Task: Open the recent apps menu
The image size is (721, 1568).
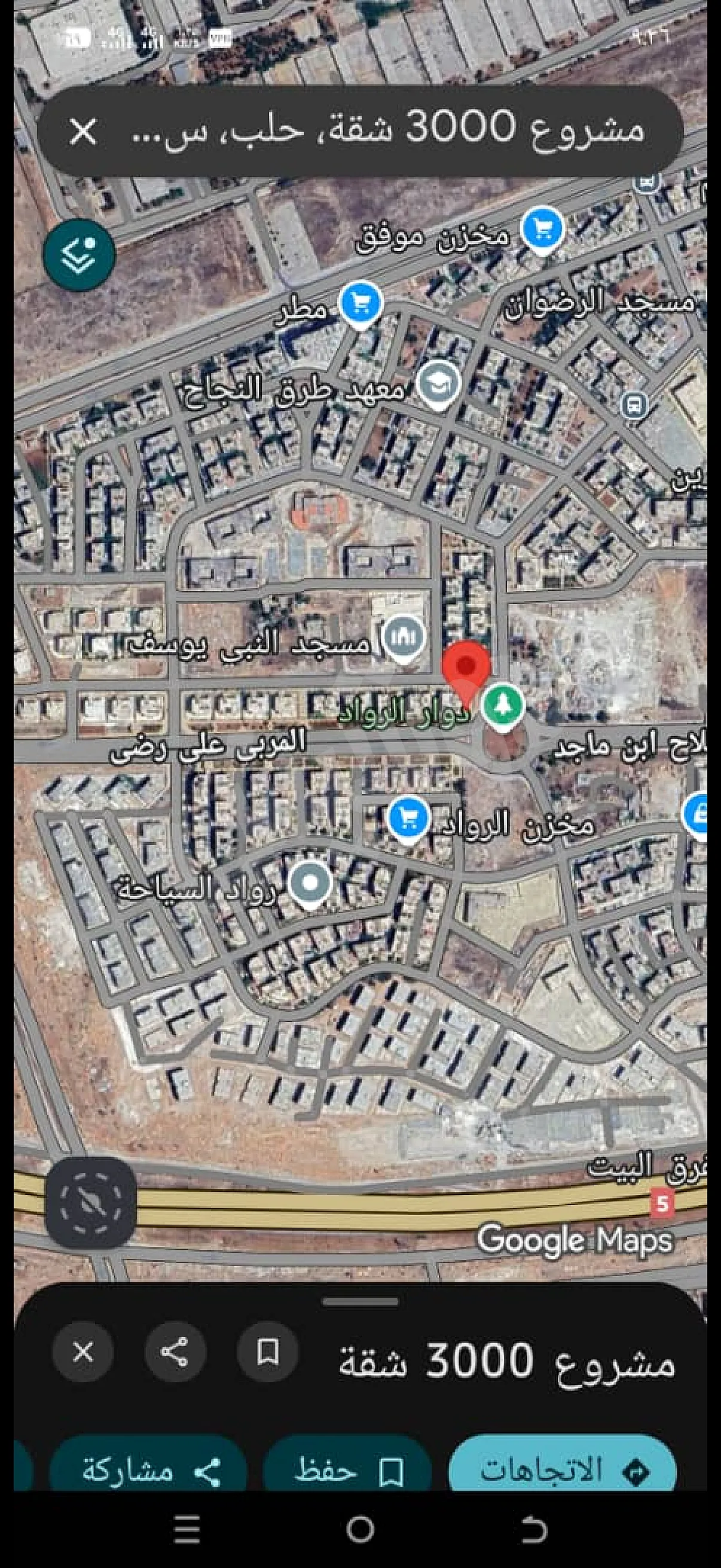Action: coord(187,1529)
